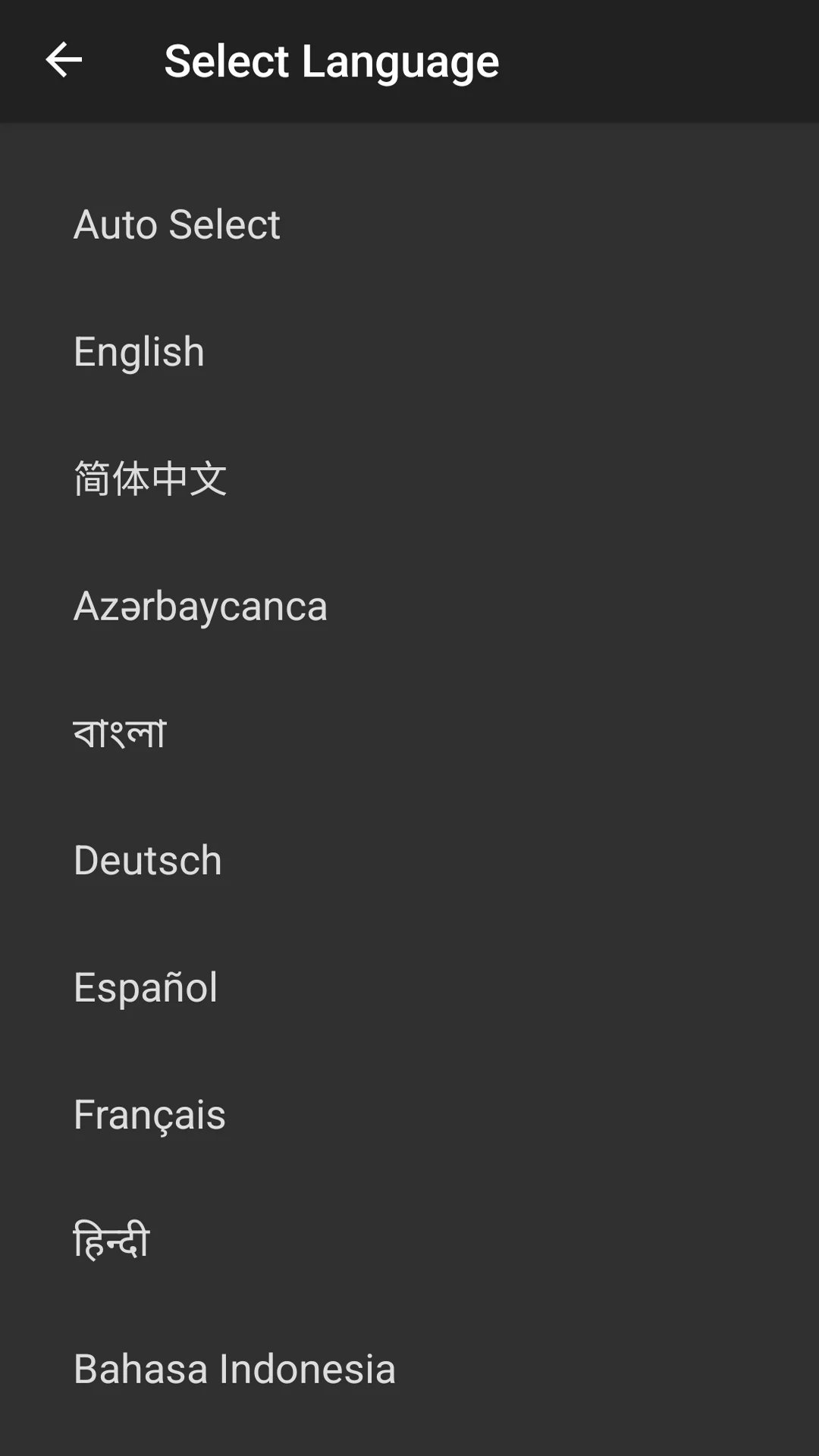Select the Hindi language row
This screenshot has height=1456, width=819.
pyautogui.click(x=111, y=1240)
